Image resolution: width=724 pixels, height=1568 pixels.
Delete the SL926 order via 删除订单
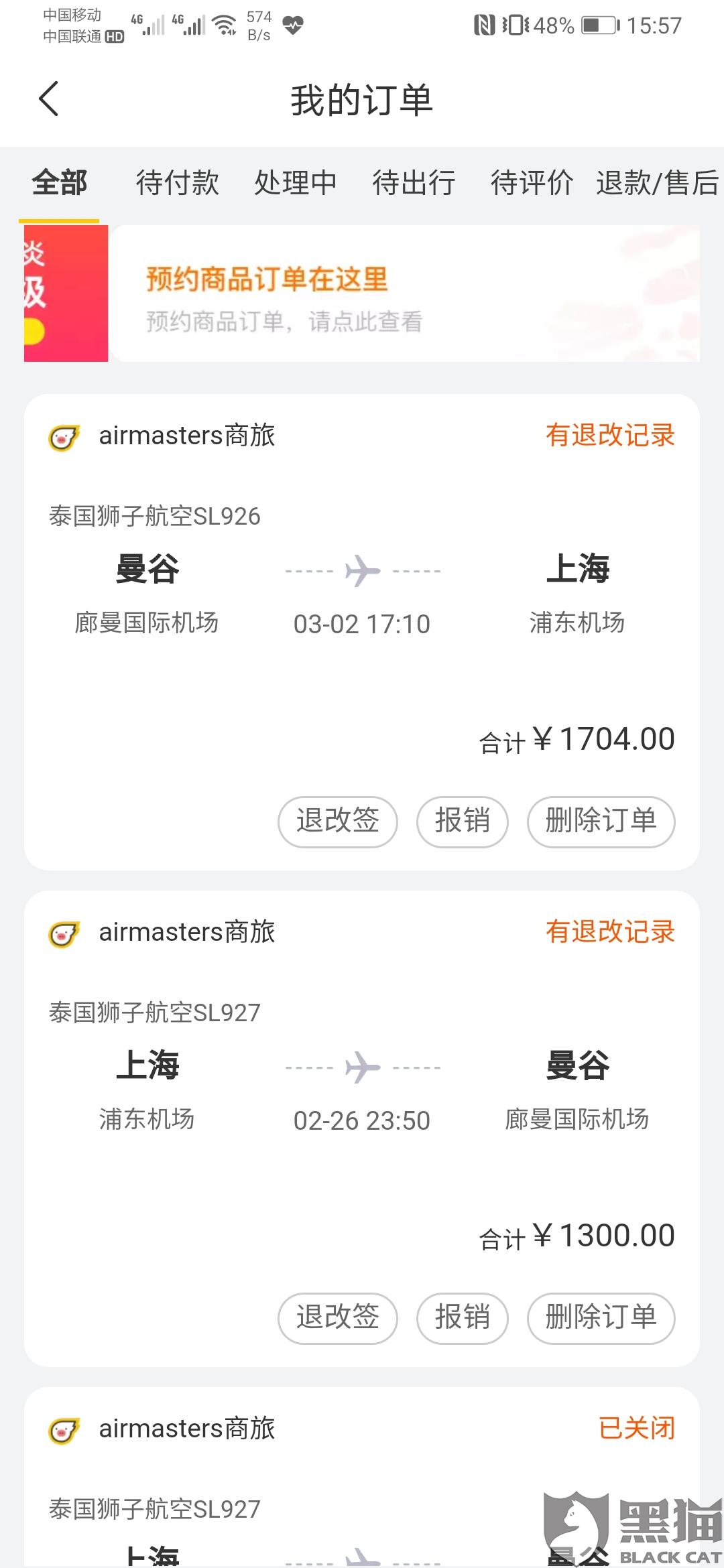click(x=601, y=822)
